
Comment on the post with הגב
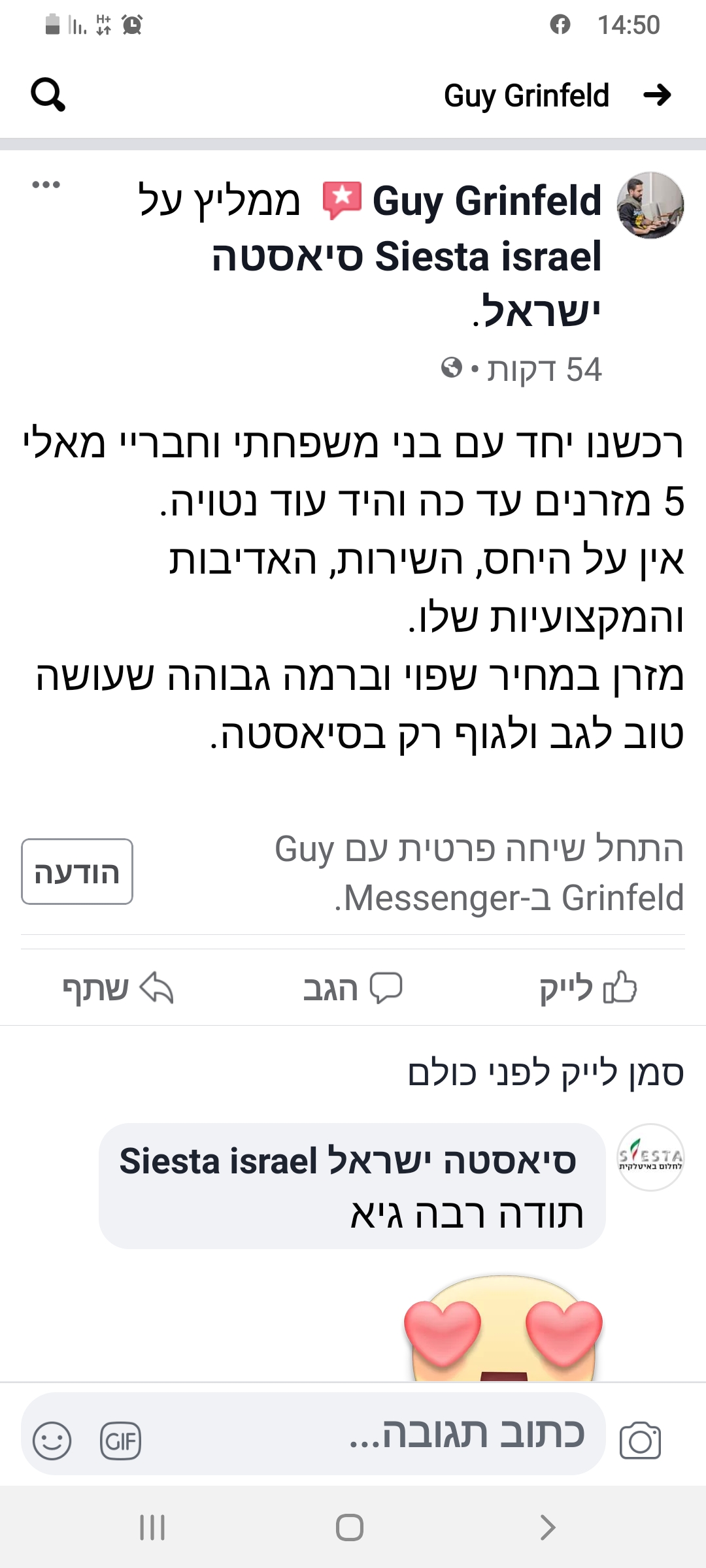(x=353, y=988)
